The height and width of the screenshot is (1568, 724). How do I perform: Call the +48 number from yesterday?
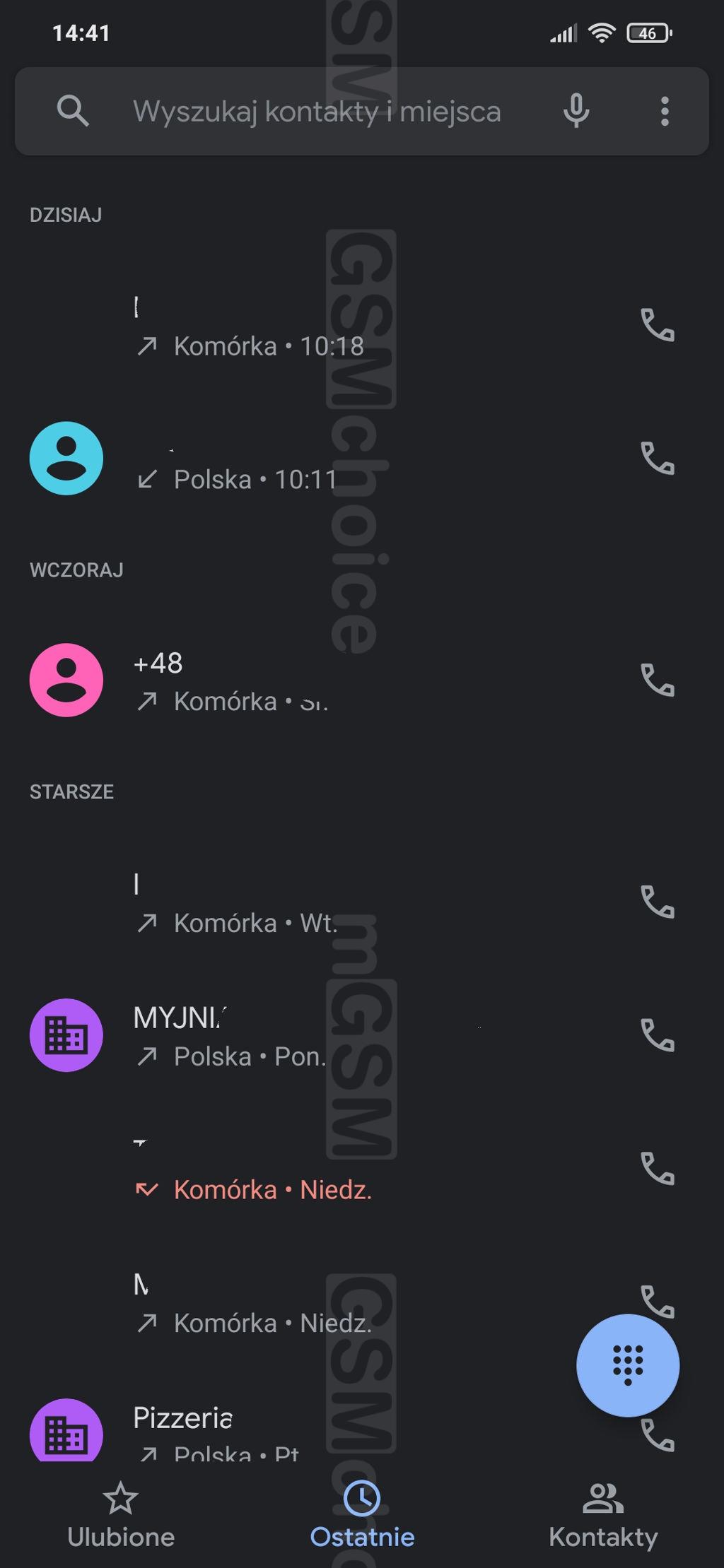click(x=657, y=680)
